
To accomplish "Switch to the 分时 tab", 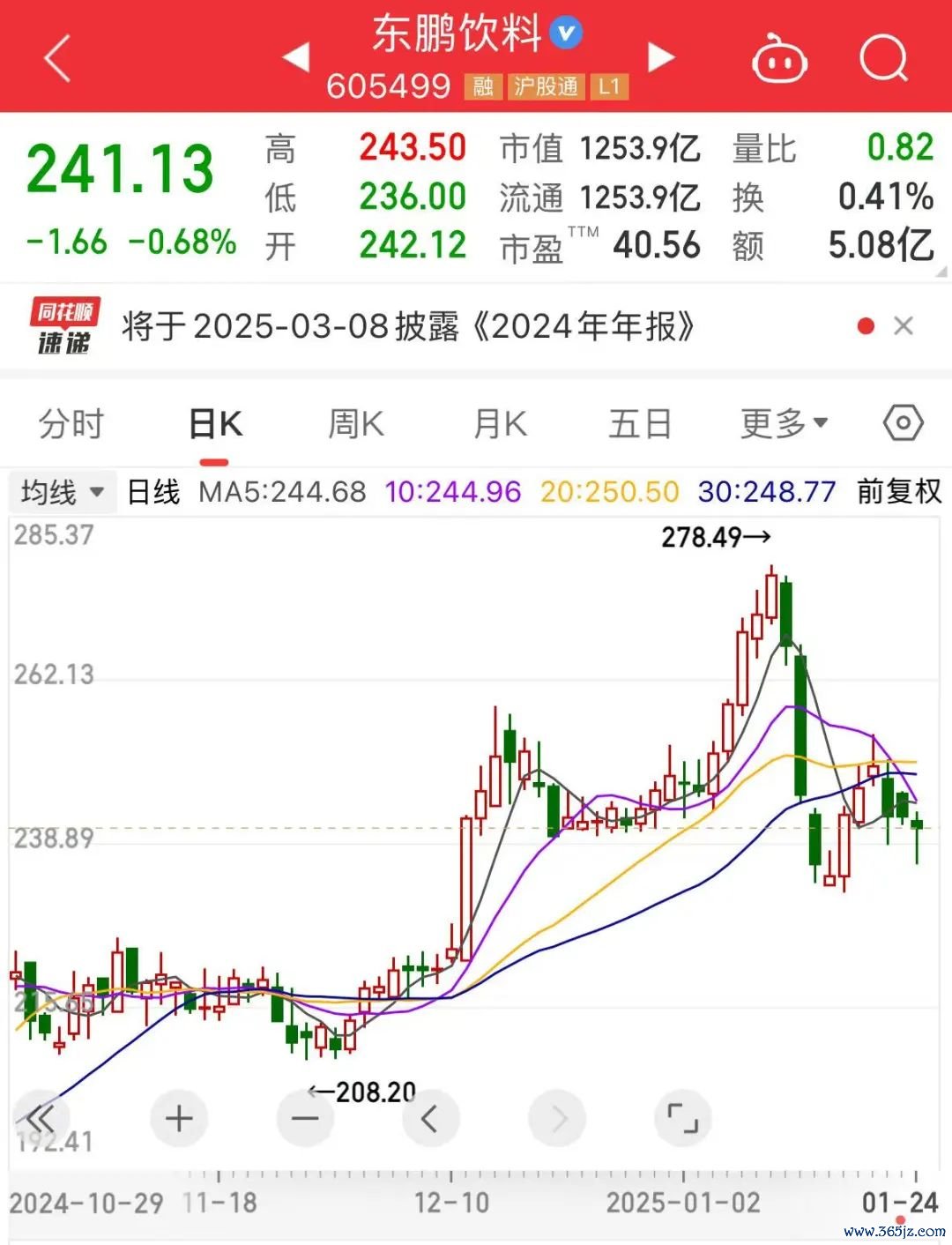I will (x=71, y=424).
